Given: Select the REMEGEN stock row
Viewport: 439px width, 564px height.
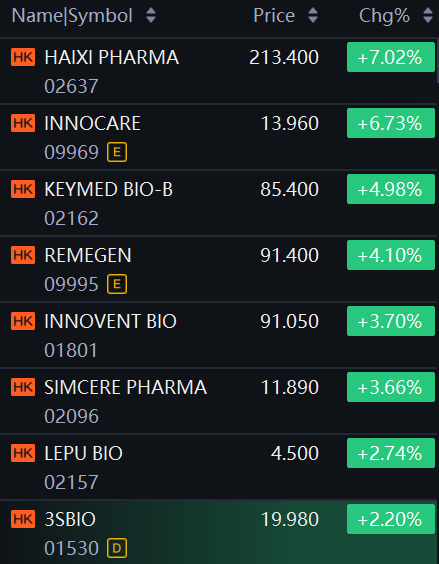Looking at the screenshot, I should (x=220, y=269).
